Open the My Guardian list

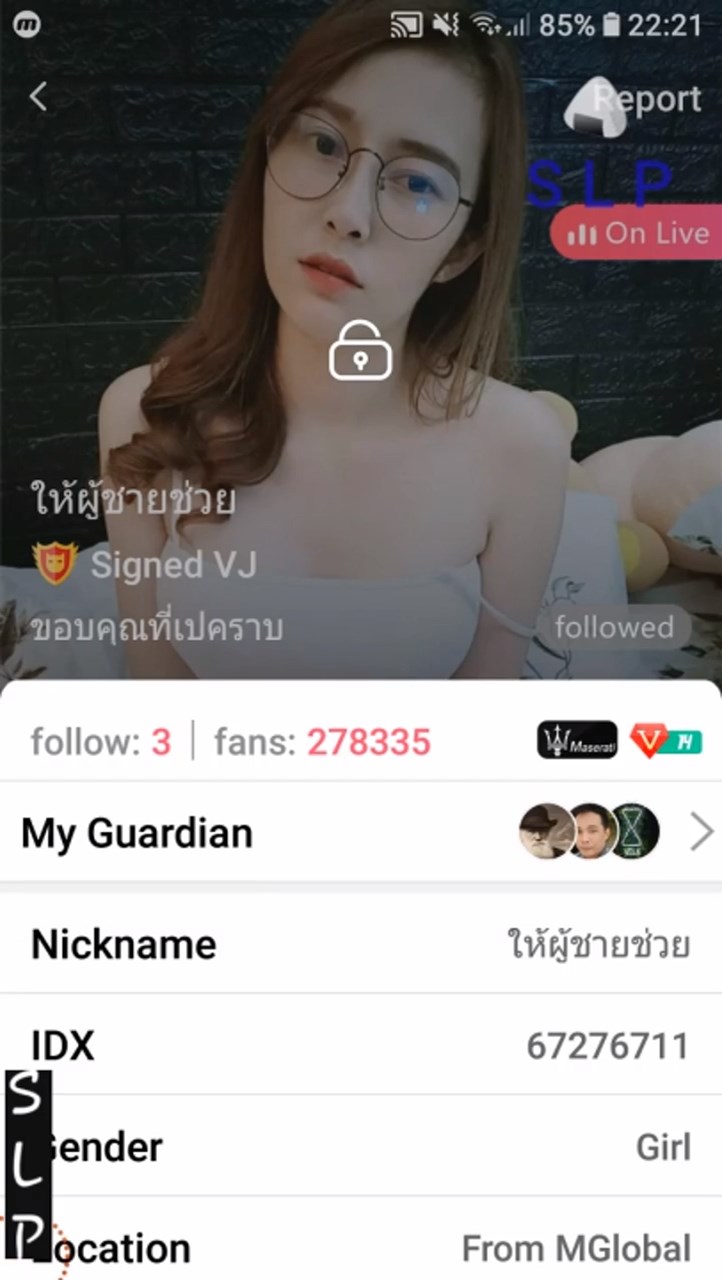pos(360,832)
